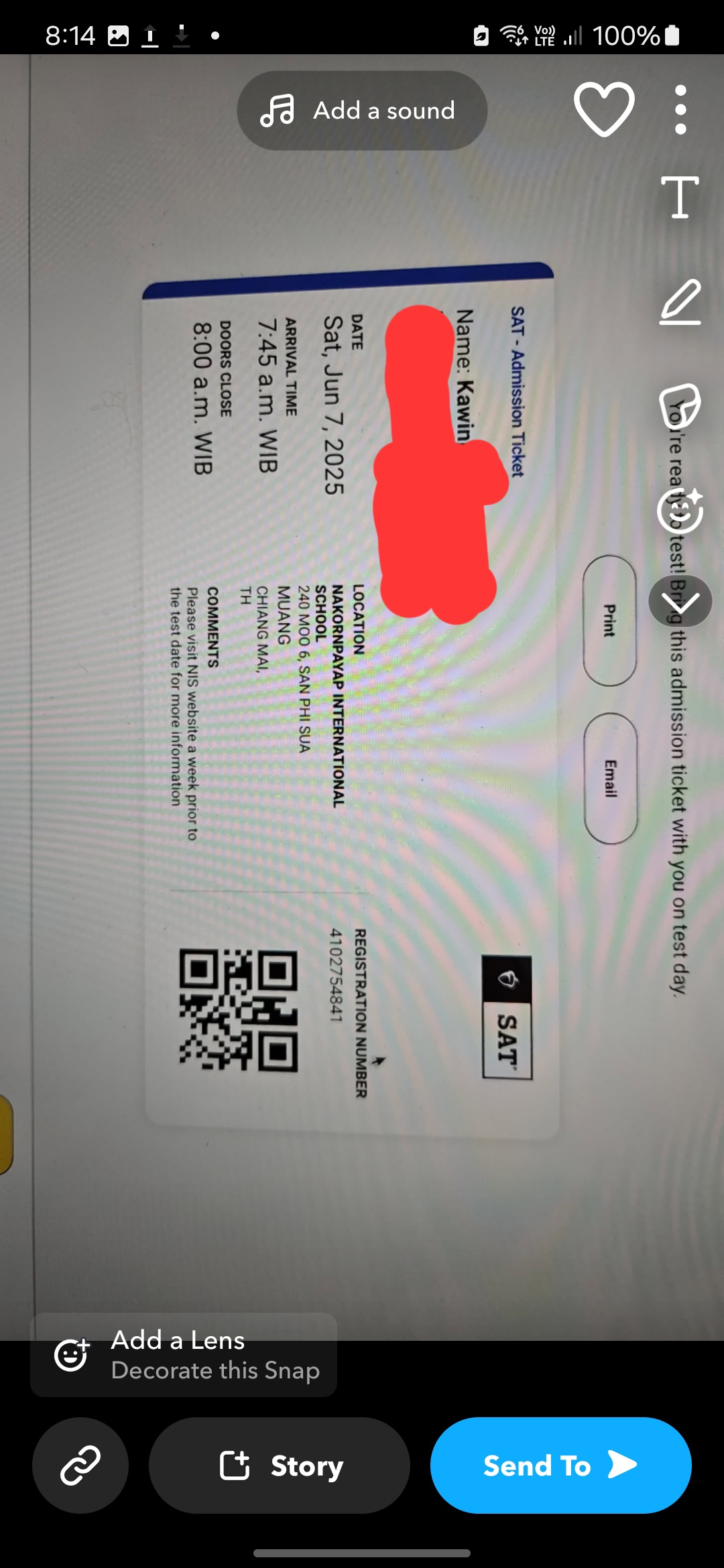
Task: Tap Send To
Action: click(x=561, y=1465)
